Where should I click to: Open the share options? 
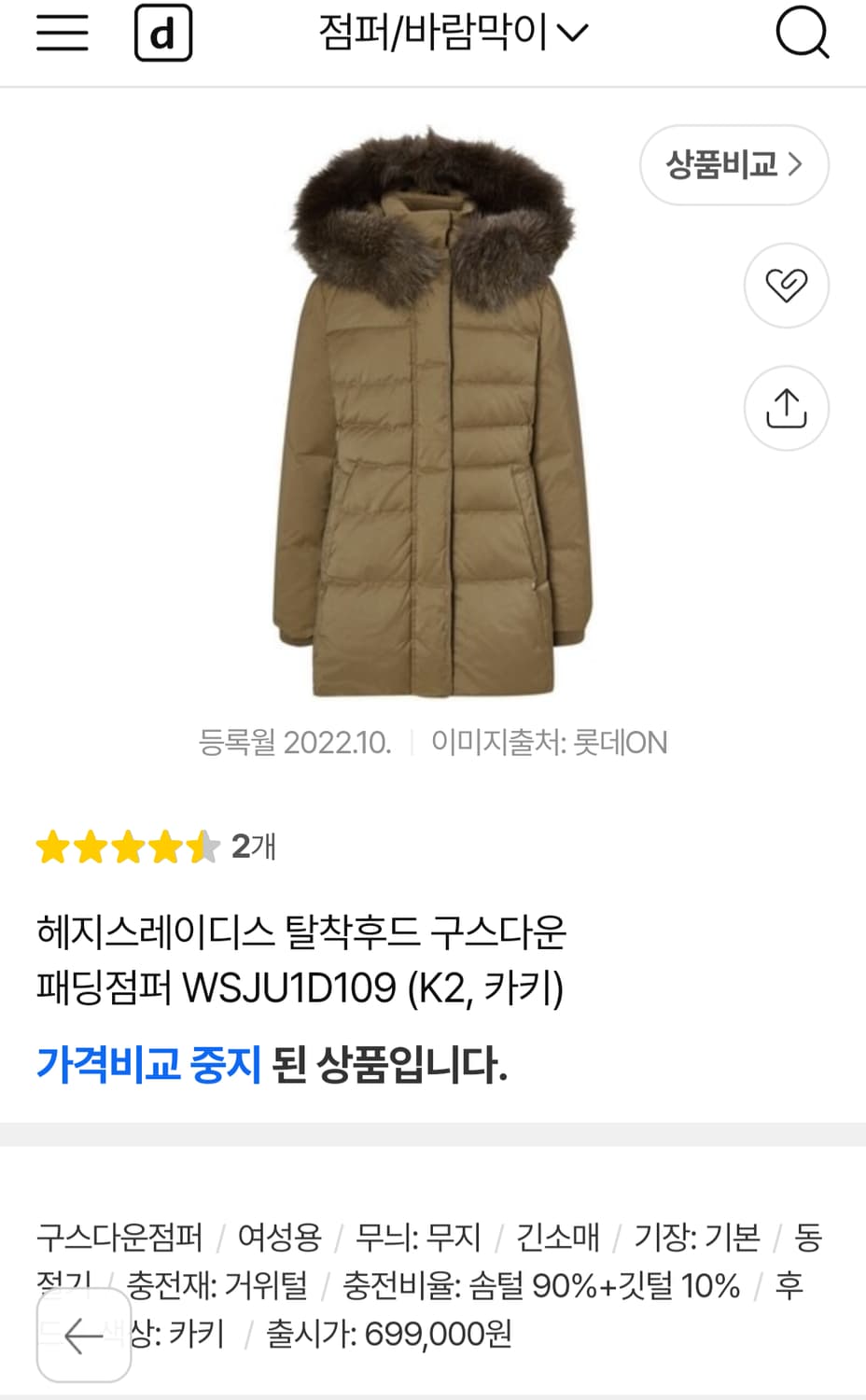click(787, 409)
